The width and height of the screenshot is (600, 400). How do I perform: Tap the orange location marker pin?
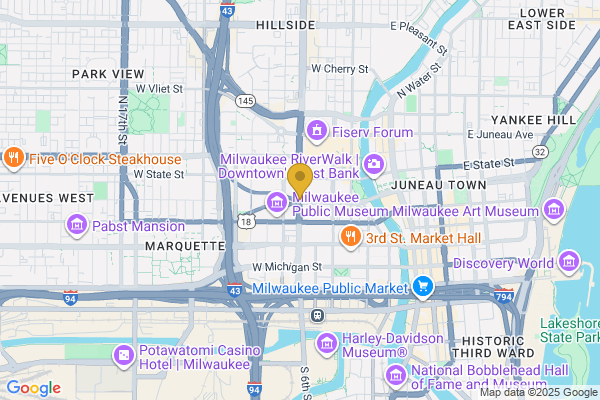tap(300, 180)
